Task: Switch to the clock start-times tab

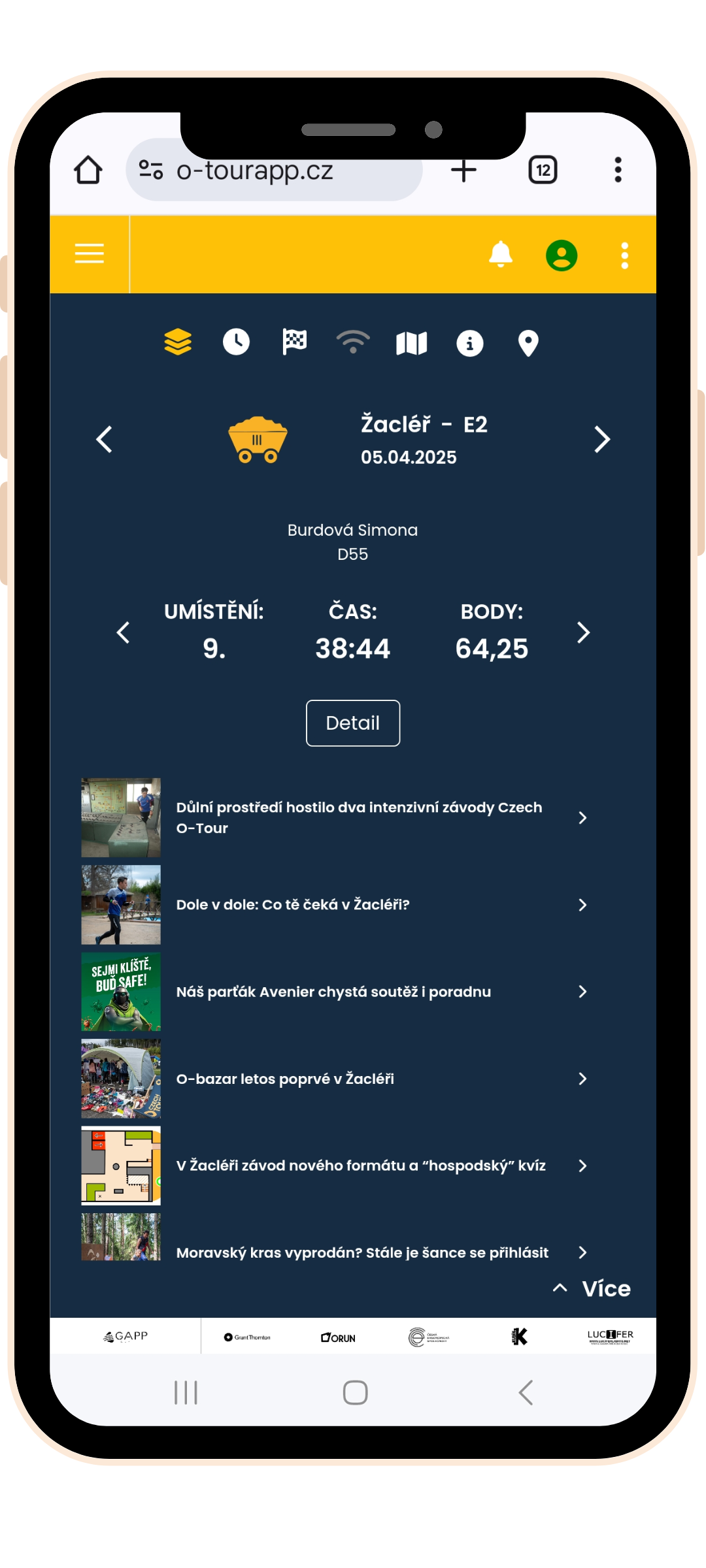Action: point(236,342)
